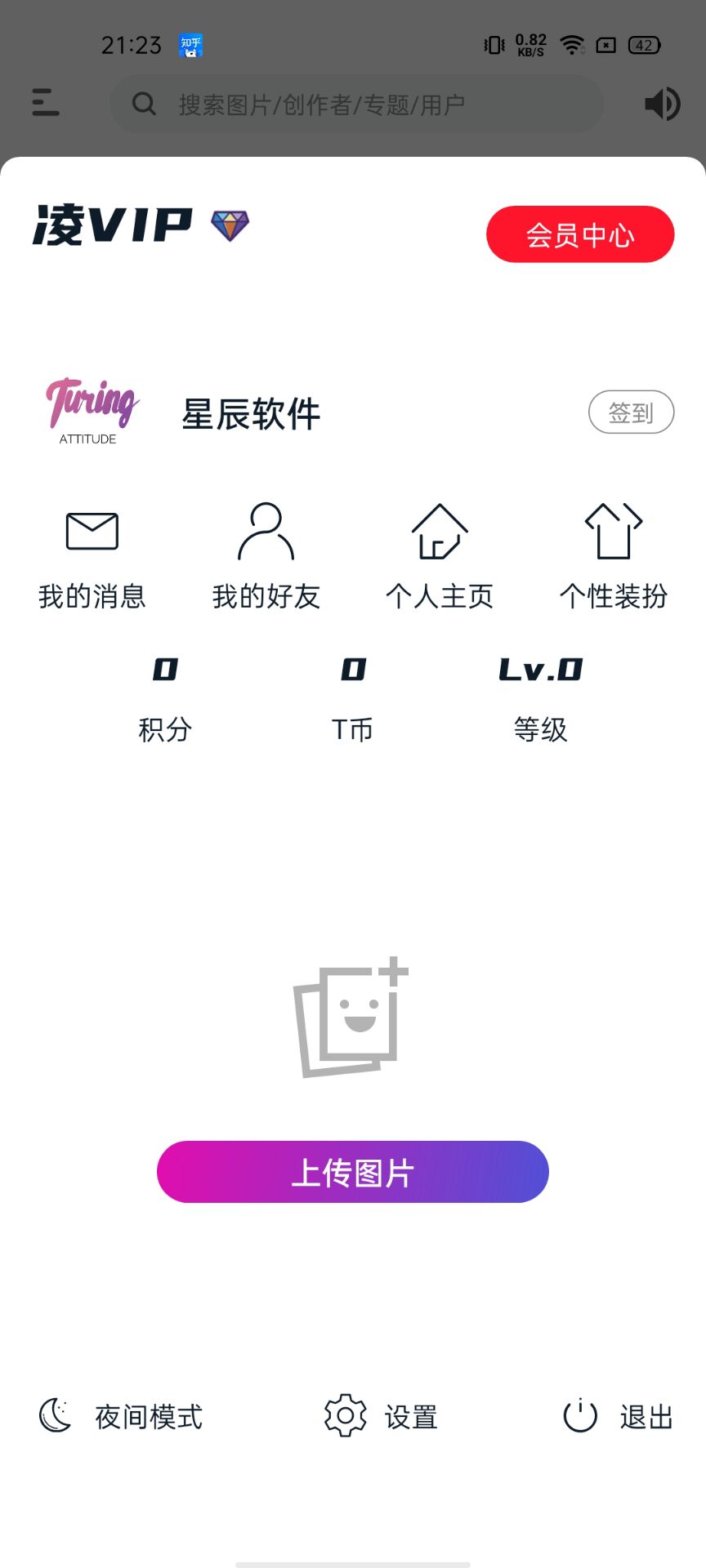Screen dimensions: 706x1568
Task: Enable 夜间模式 night mode
Action: (121, 1416)
